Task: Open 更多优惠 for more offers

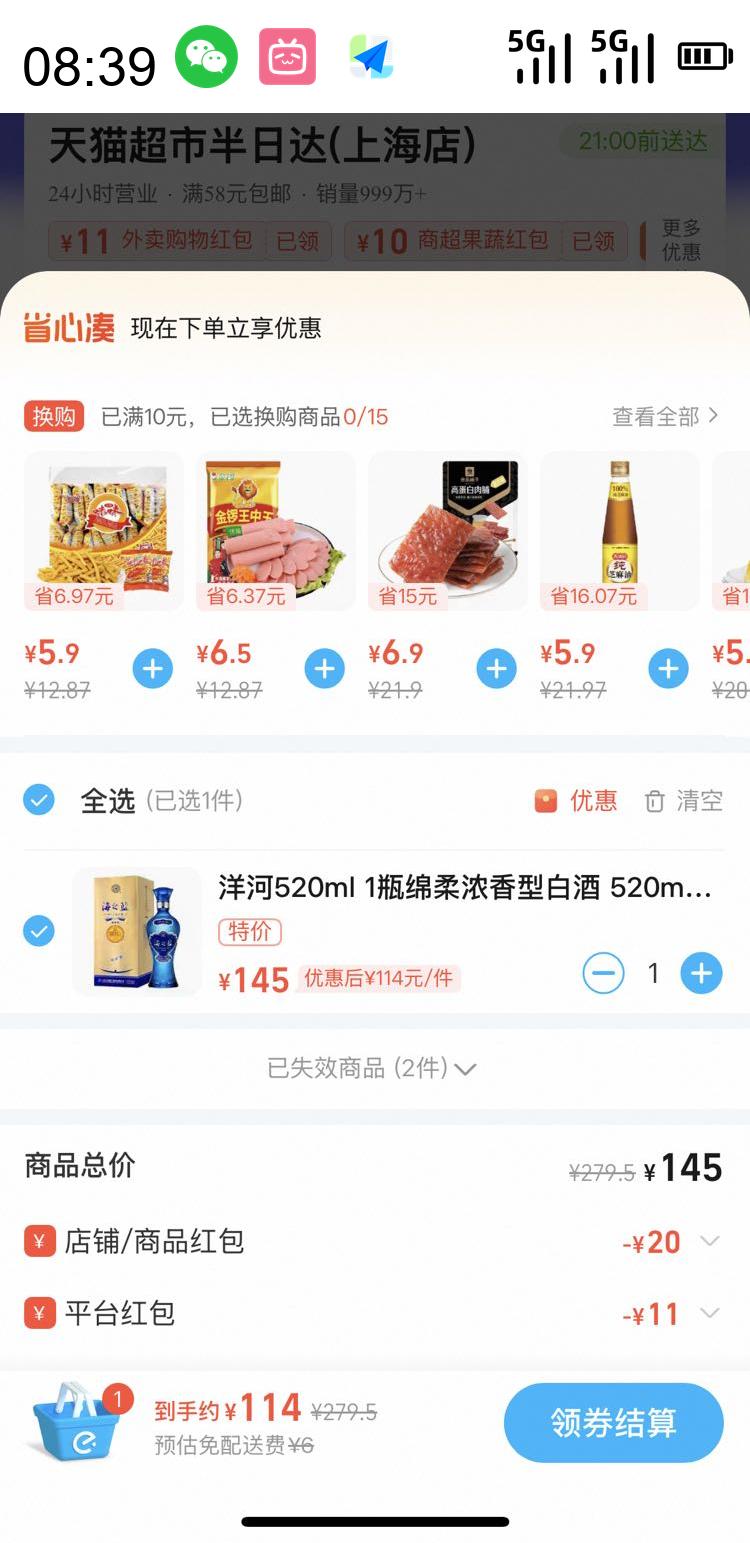Action: [681, 240]
